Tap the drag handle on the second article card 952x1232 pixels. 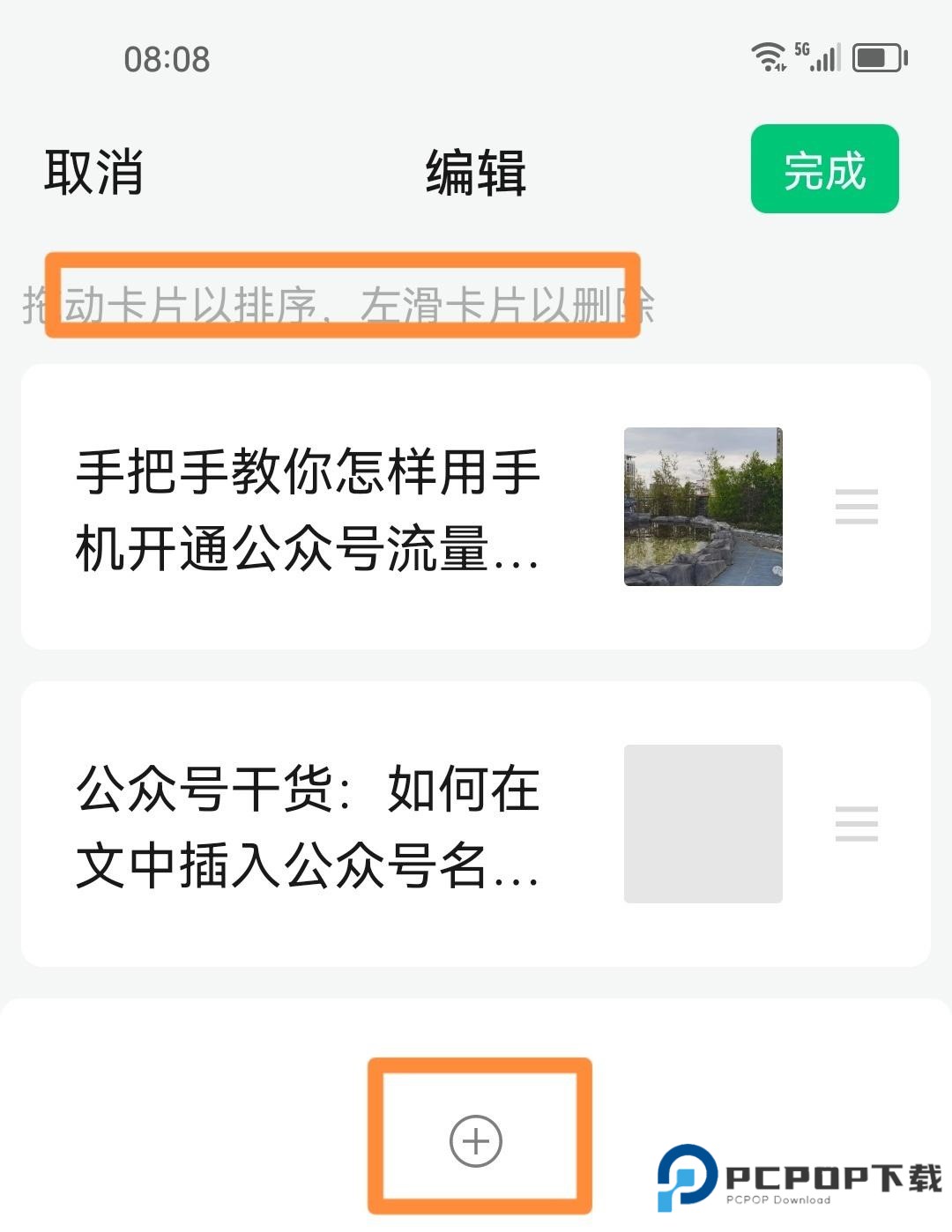[856, 824]
